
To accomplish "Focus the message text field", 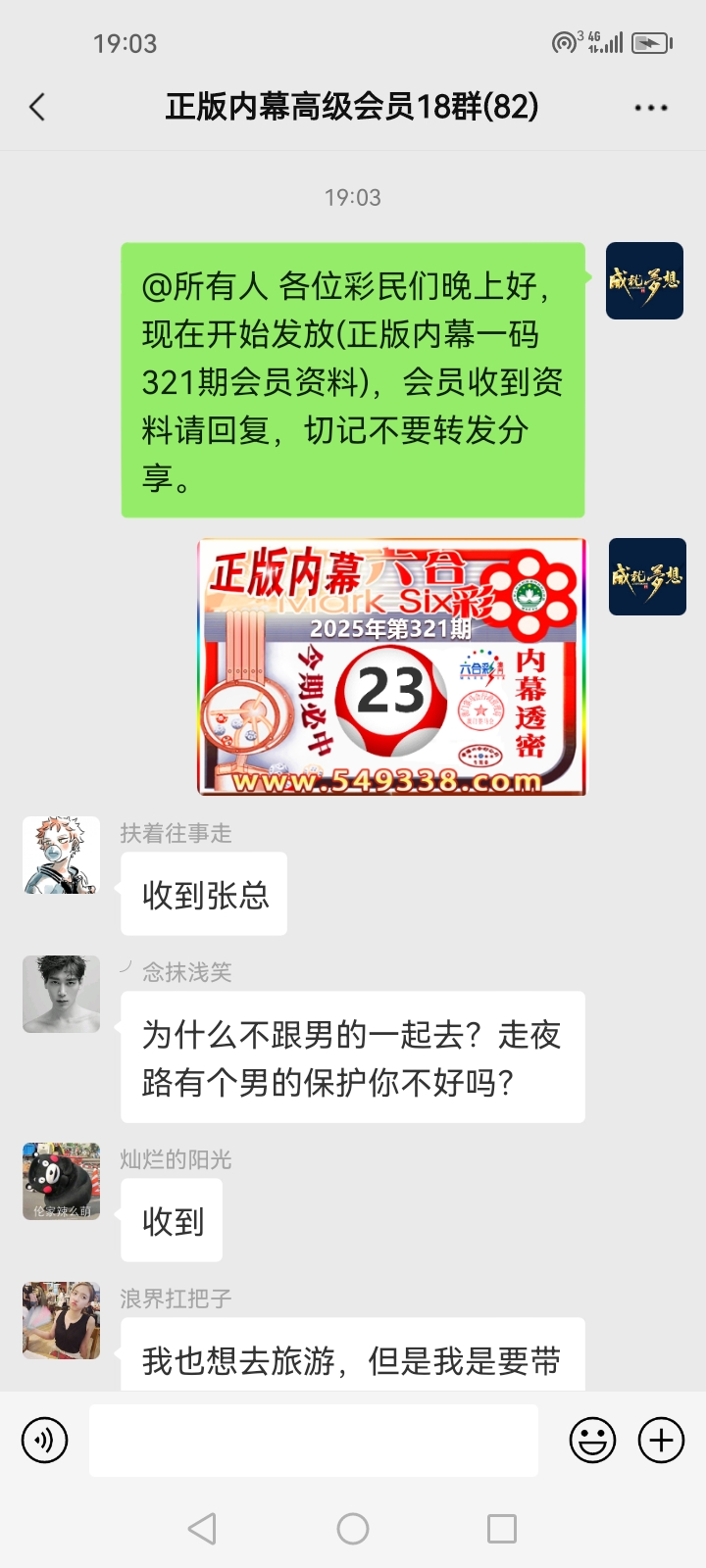I will coord(314,1441).
